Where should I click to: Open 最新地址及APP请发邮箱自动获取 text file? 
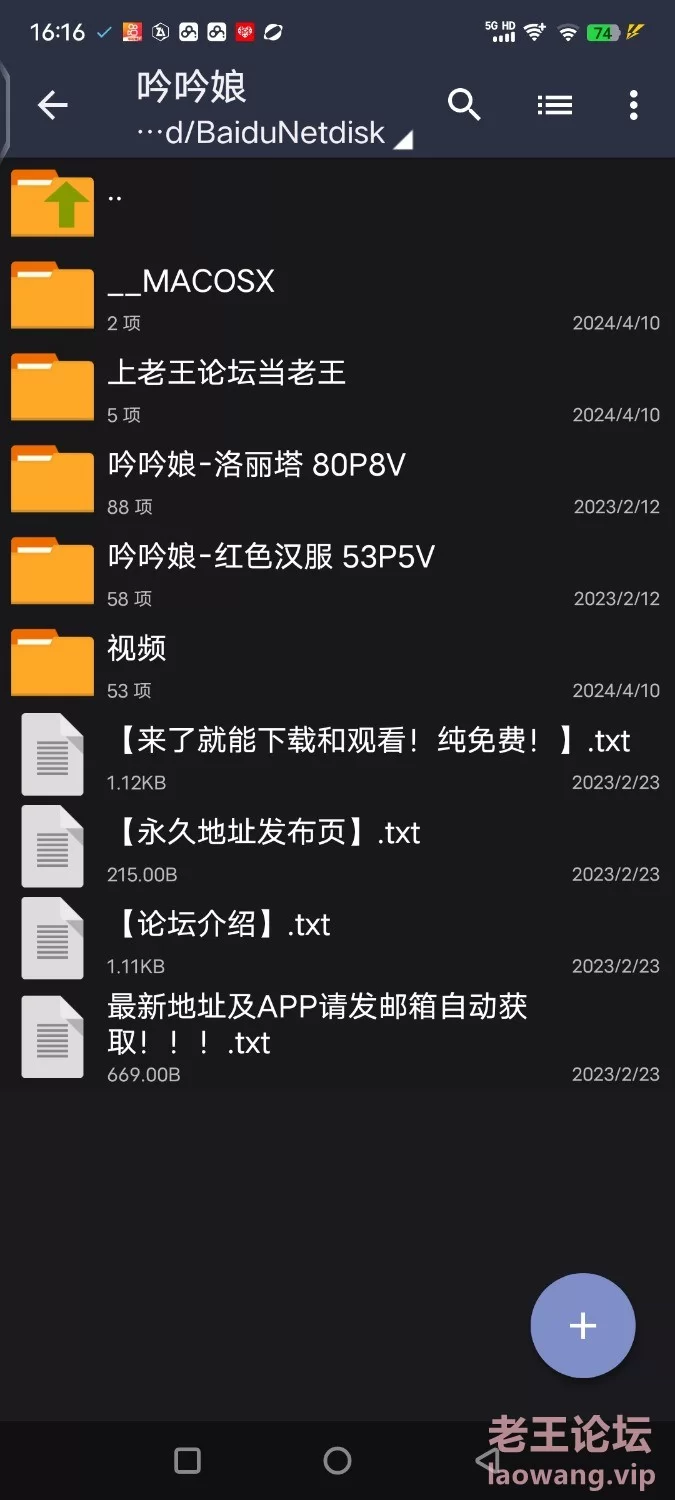pos(337,1037)
